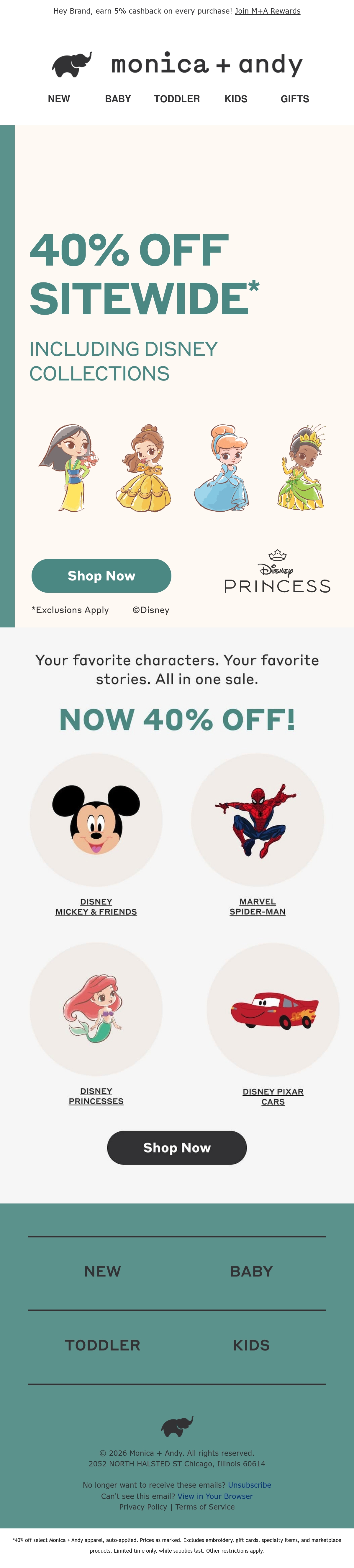Open the KIDS section in top navigation
Screen dimensions: 354x1568
pos(236,99)
